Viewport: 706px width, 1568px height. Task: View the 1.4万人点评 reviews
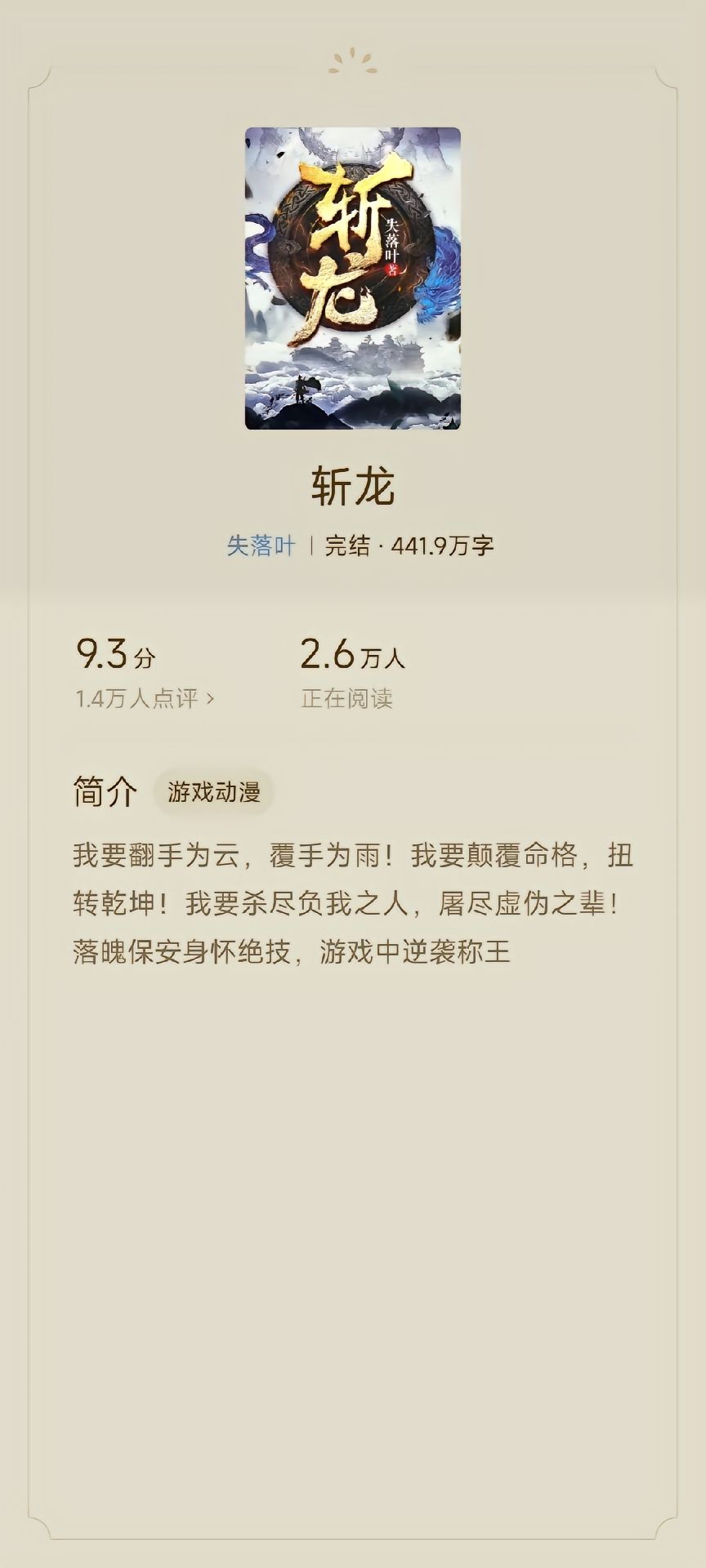145,698
